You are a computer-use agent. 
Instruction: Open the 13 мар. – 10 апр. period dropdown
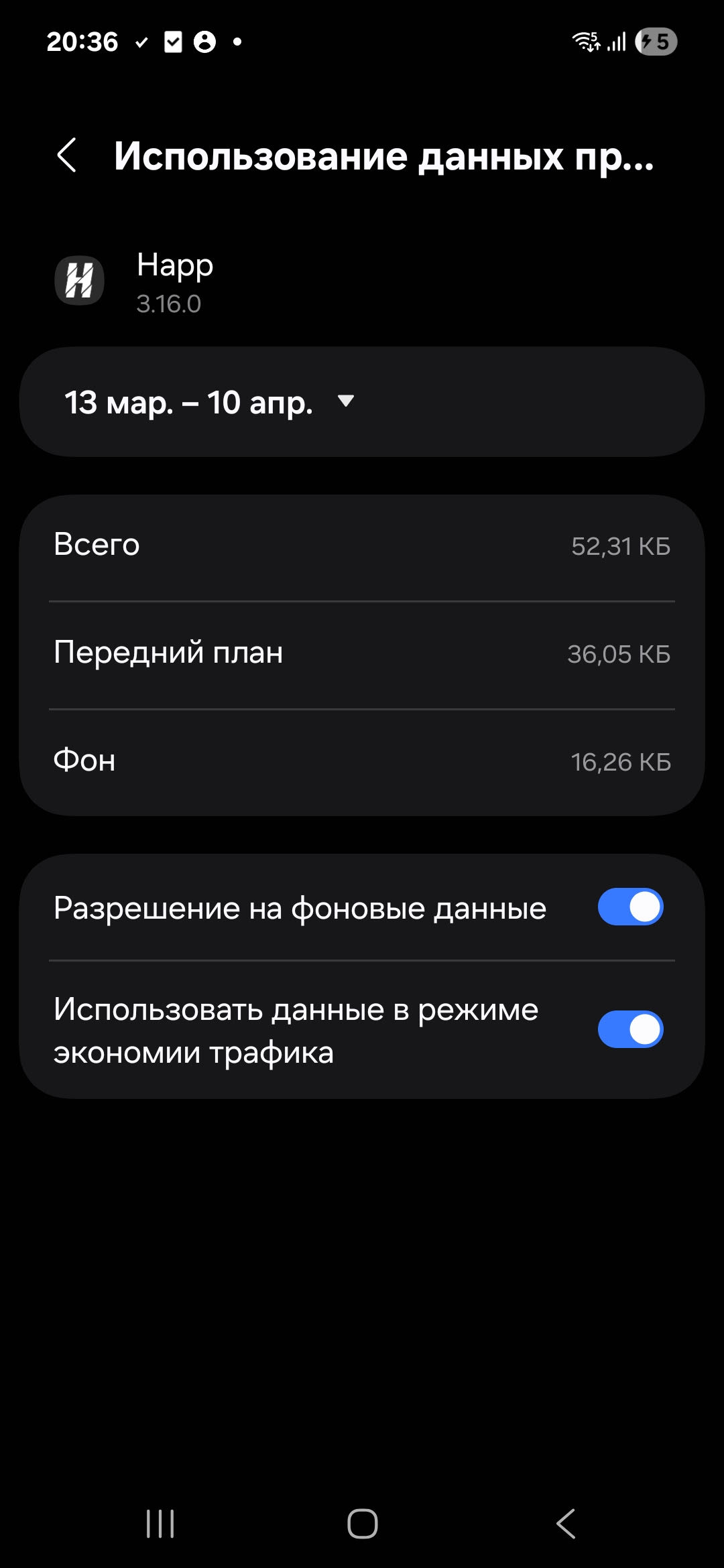[x=209, y=402]
